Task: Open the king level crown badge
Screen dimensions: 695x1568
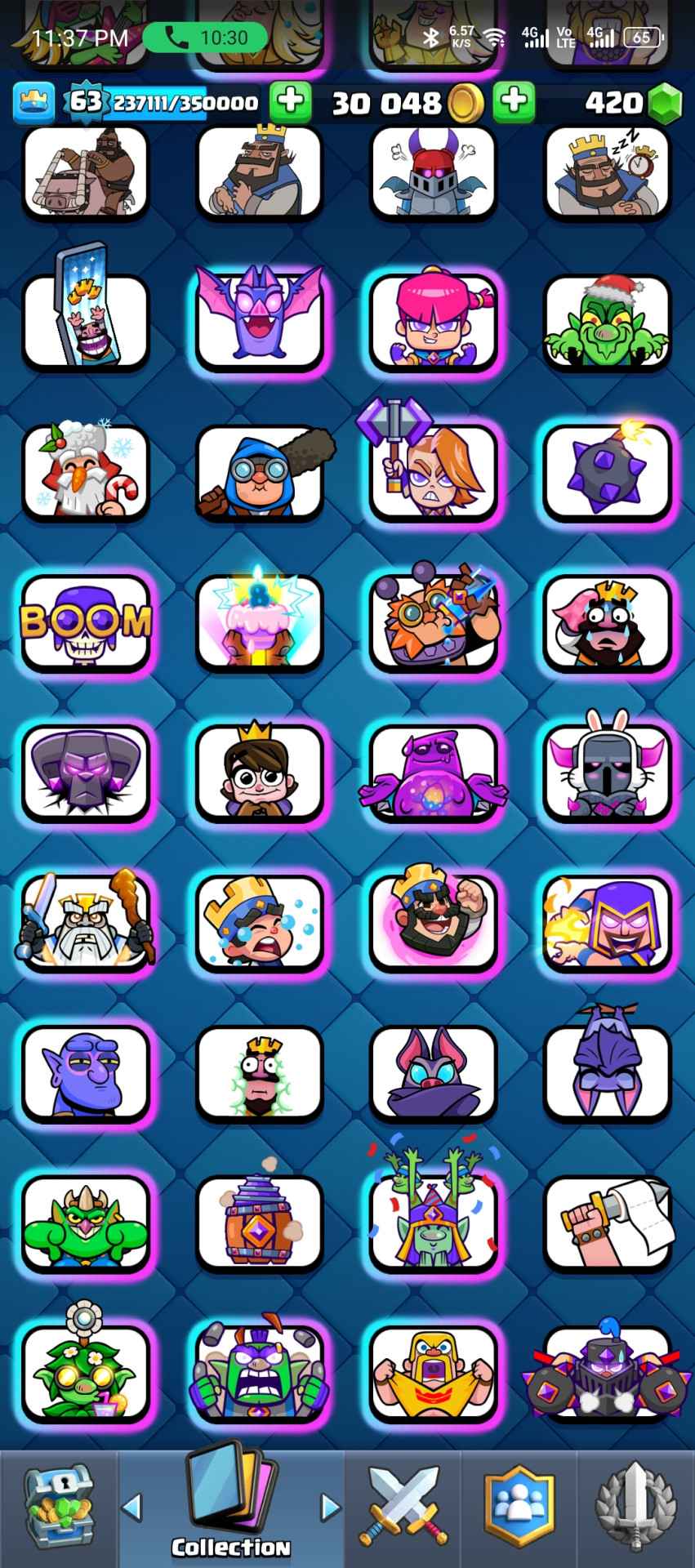Action: coord(33,101)
